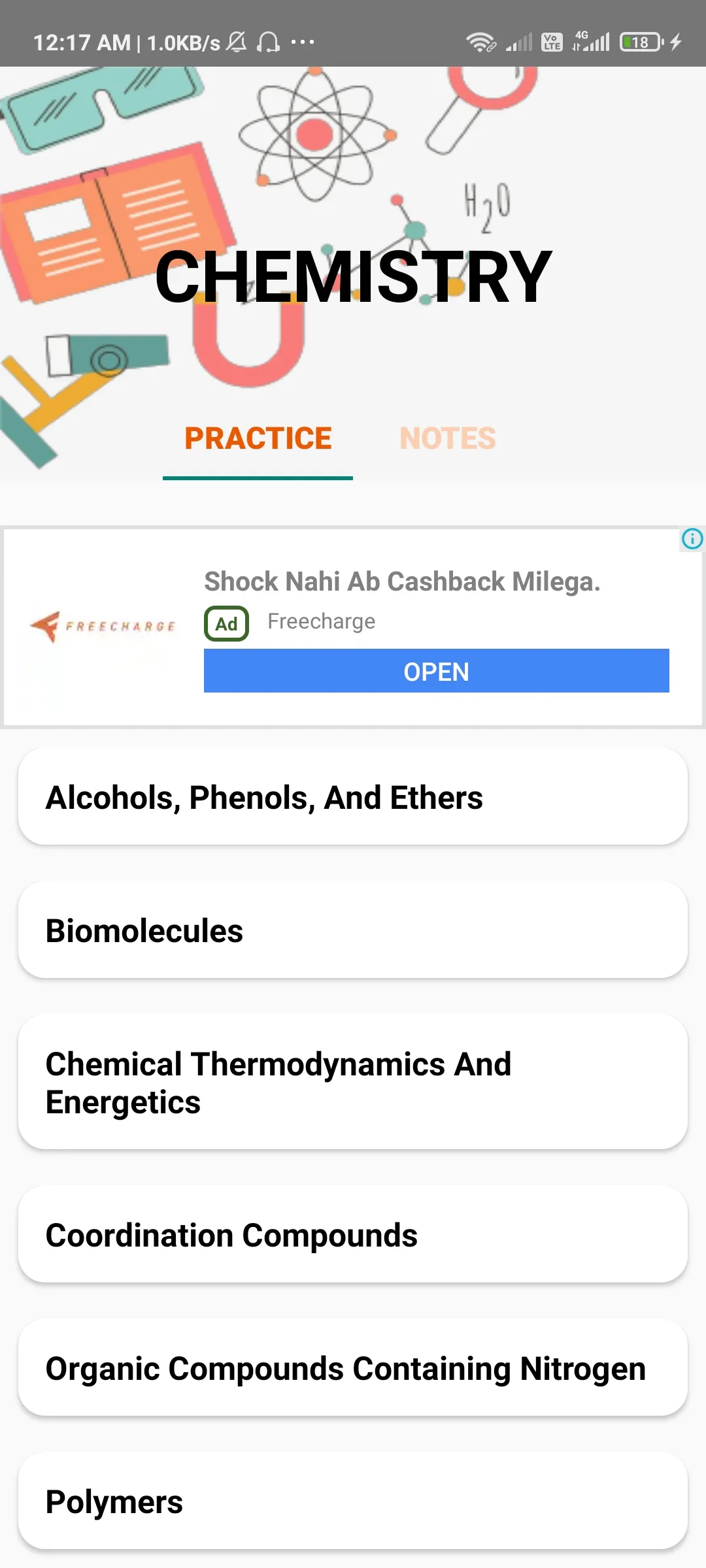Image resolution: width=706 pixels, height=1568 pixels.
Task: Expand the Coordination Compounds chapter
Action: tap(353, 1234)
